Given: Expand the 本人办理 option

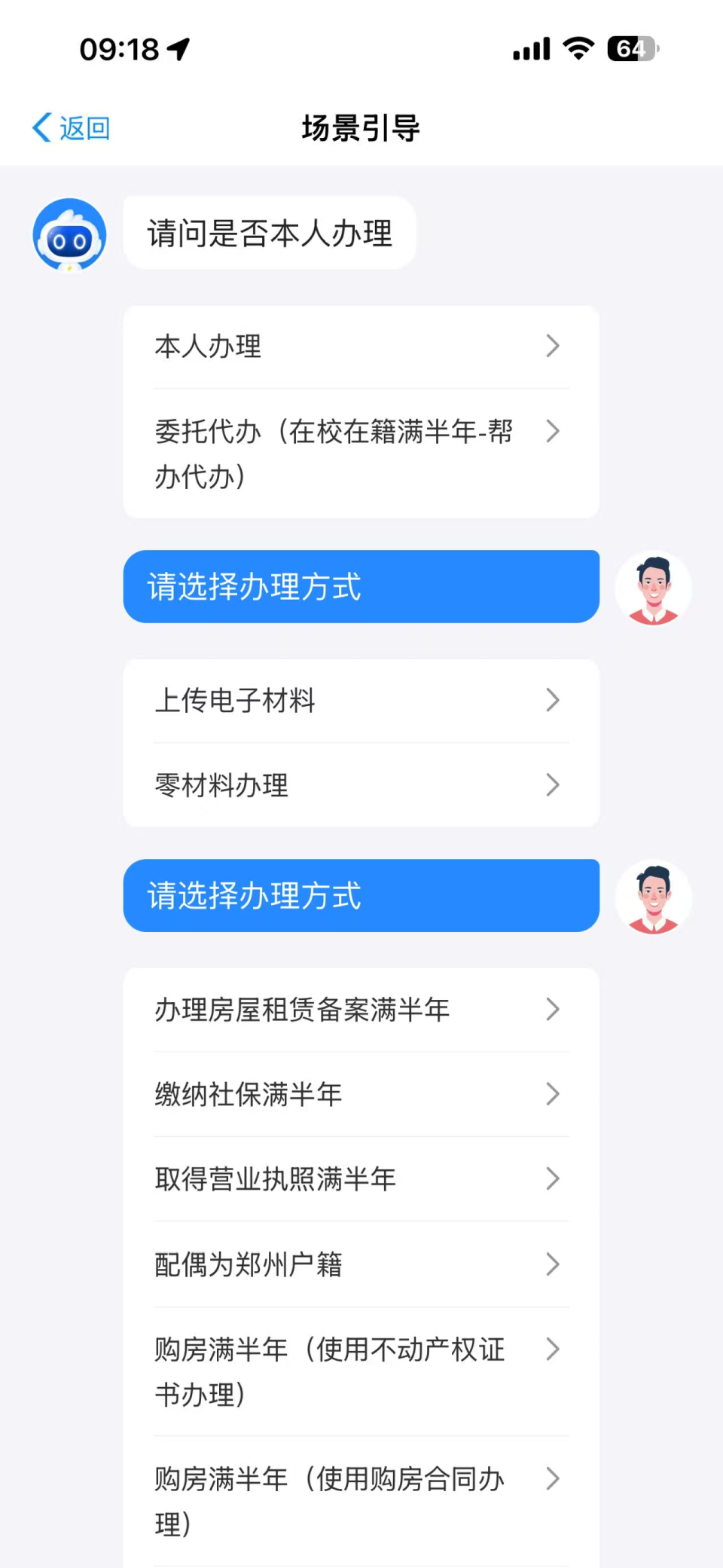Looking at the screenshot, I should coord(360,346).
